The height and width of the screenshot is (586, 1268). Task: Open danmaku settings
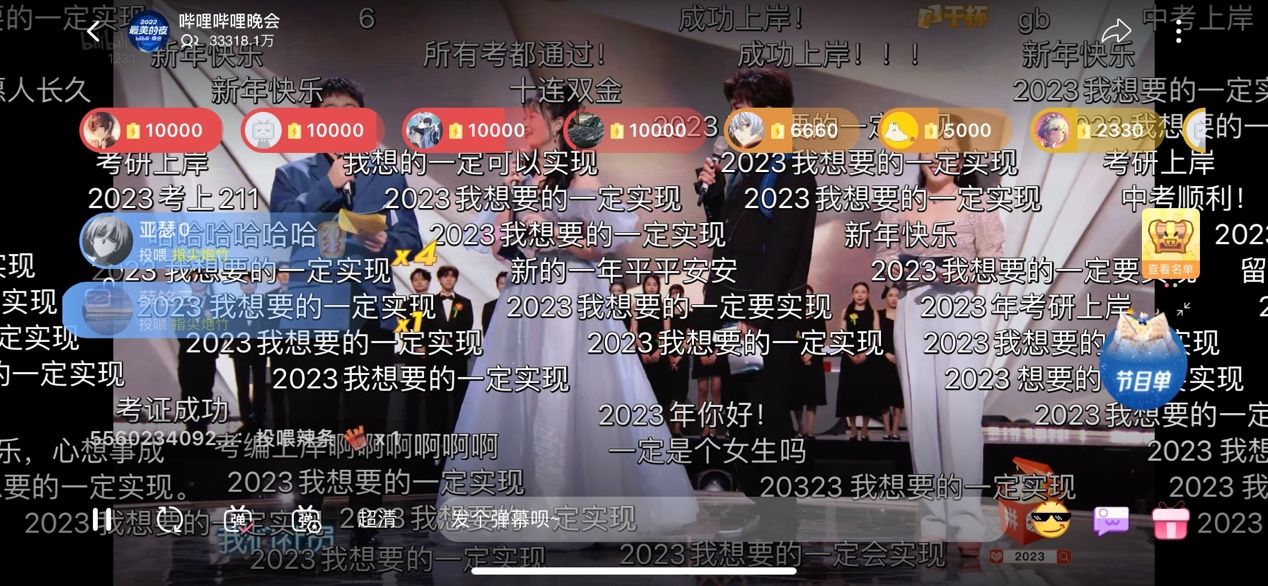click(x=306, y=518)
